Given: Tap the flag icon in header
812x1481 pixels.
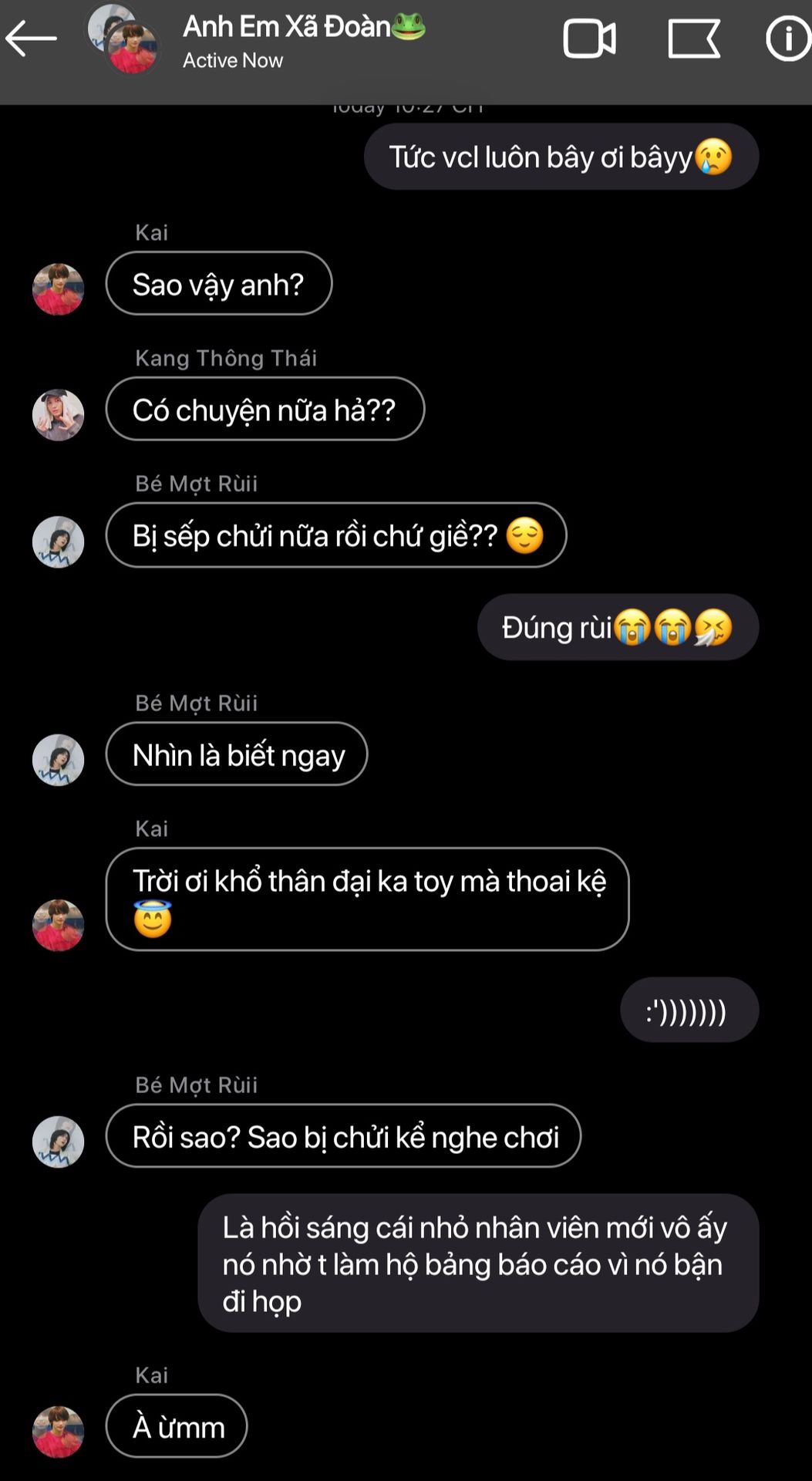Looking at the screenshot, I should click(693, 39).
